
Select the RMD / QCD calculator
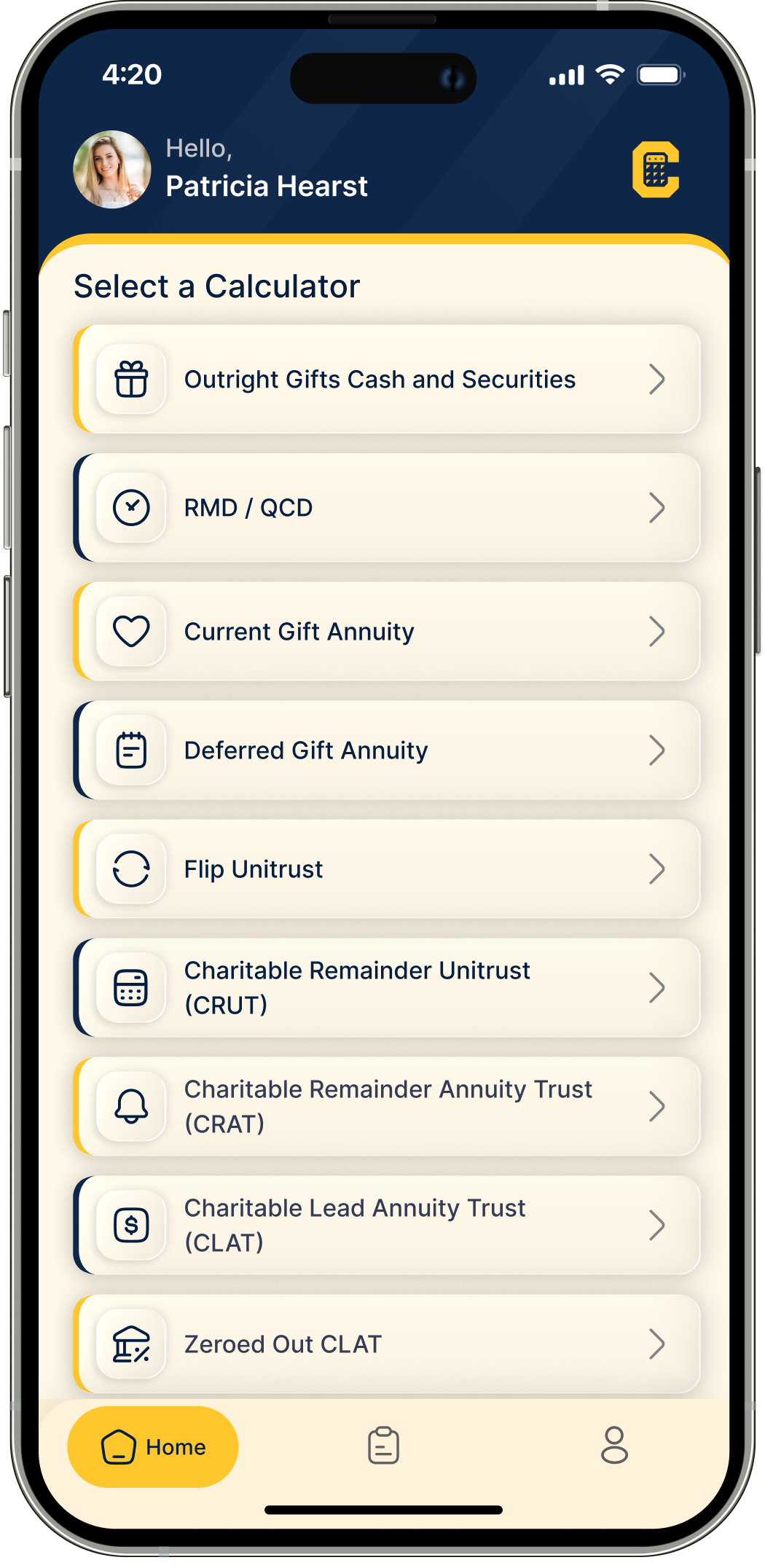[386, 508]
